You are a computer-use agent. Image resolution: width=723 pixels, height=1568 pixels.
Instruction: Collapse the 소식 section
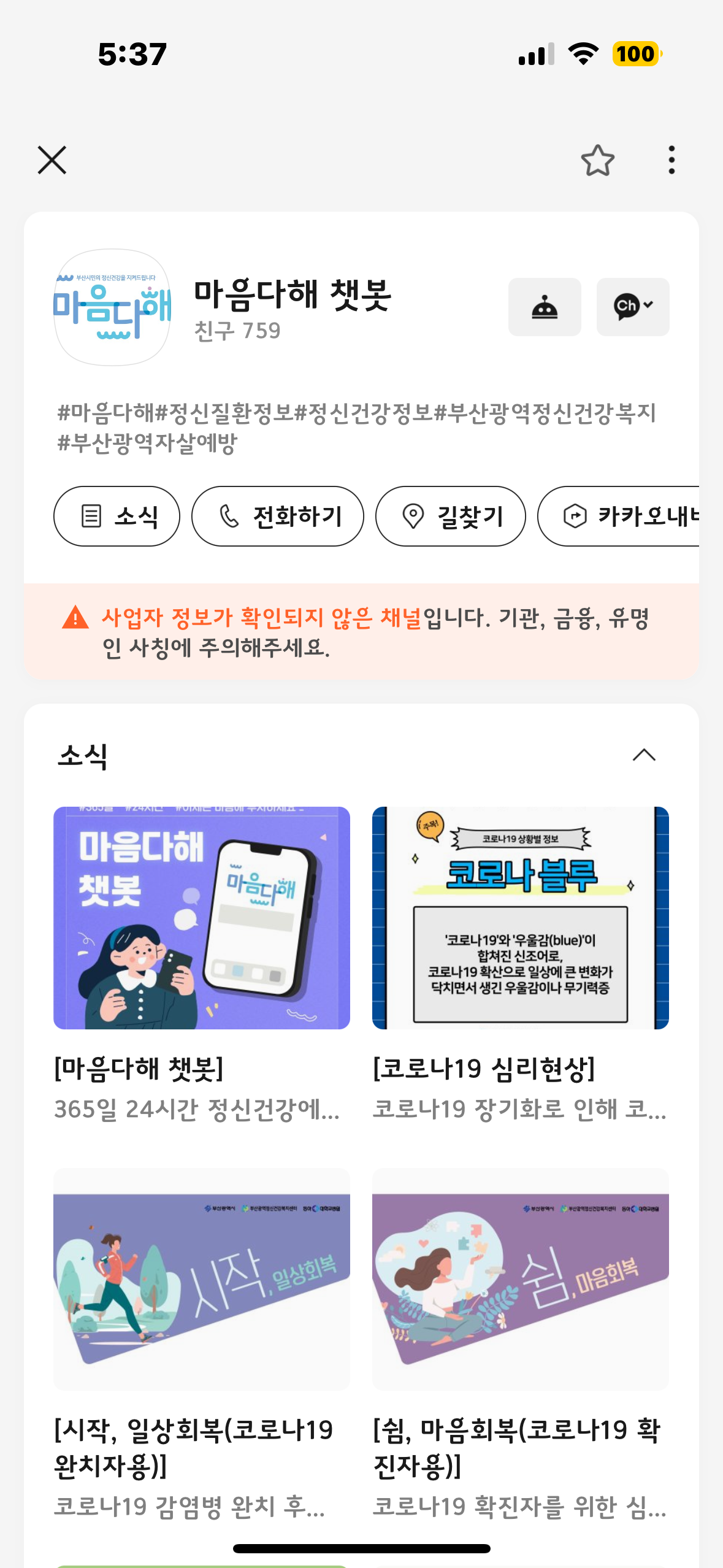(643, 755)
